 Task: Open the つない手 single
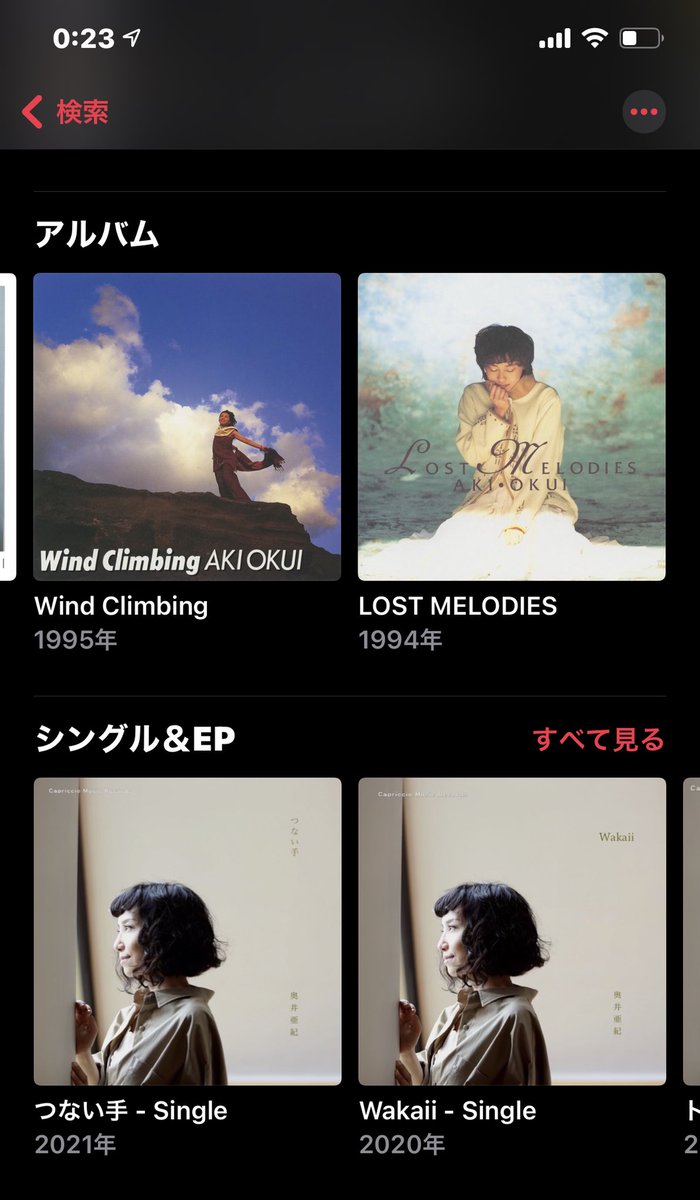pos(187,931)
